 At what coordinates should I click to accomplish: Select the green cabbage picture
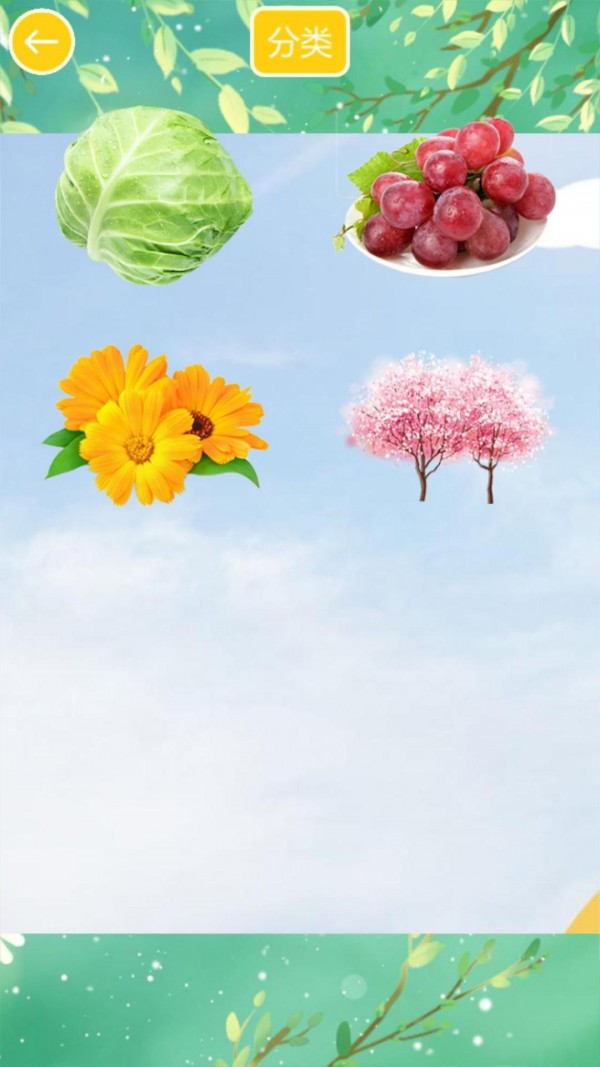(153, 194)
